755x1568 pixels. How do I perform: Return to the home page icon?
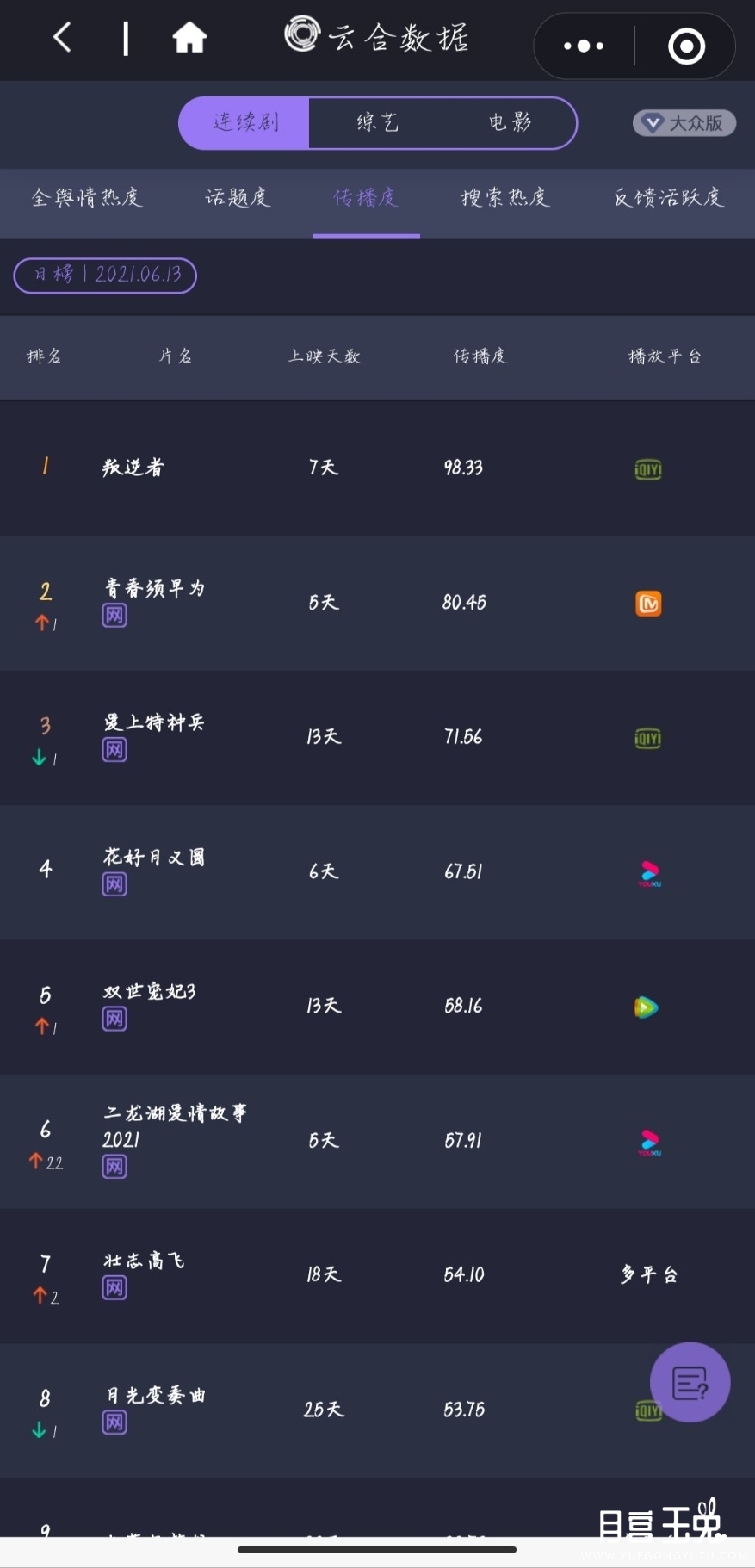tap(189, 38)
